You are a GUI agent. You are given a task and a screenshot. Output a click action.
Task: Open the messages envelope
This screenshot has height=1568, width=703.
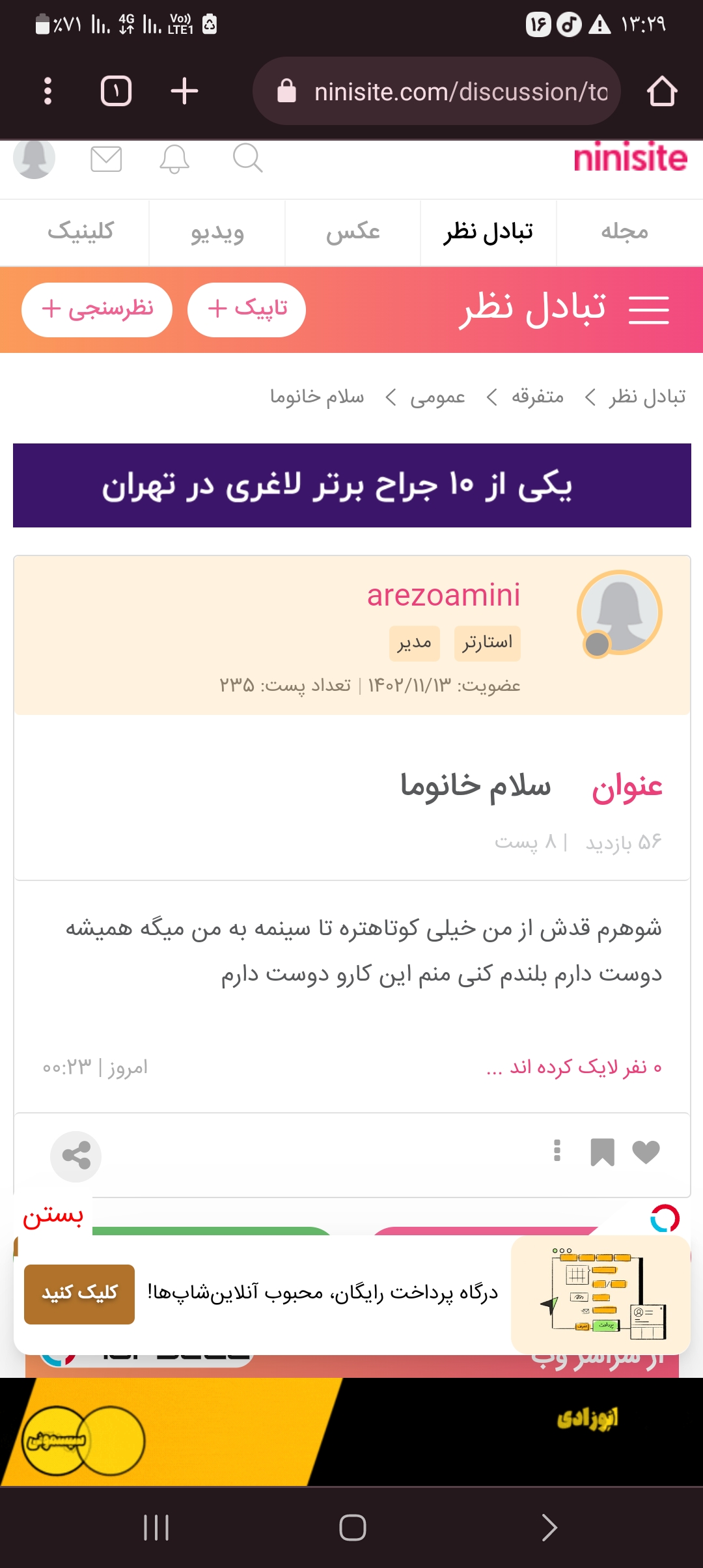[x=106, y=159]
